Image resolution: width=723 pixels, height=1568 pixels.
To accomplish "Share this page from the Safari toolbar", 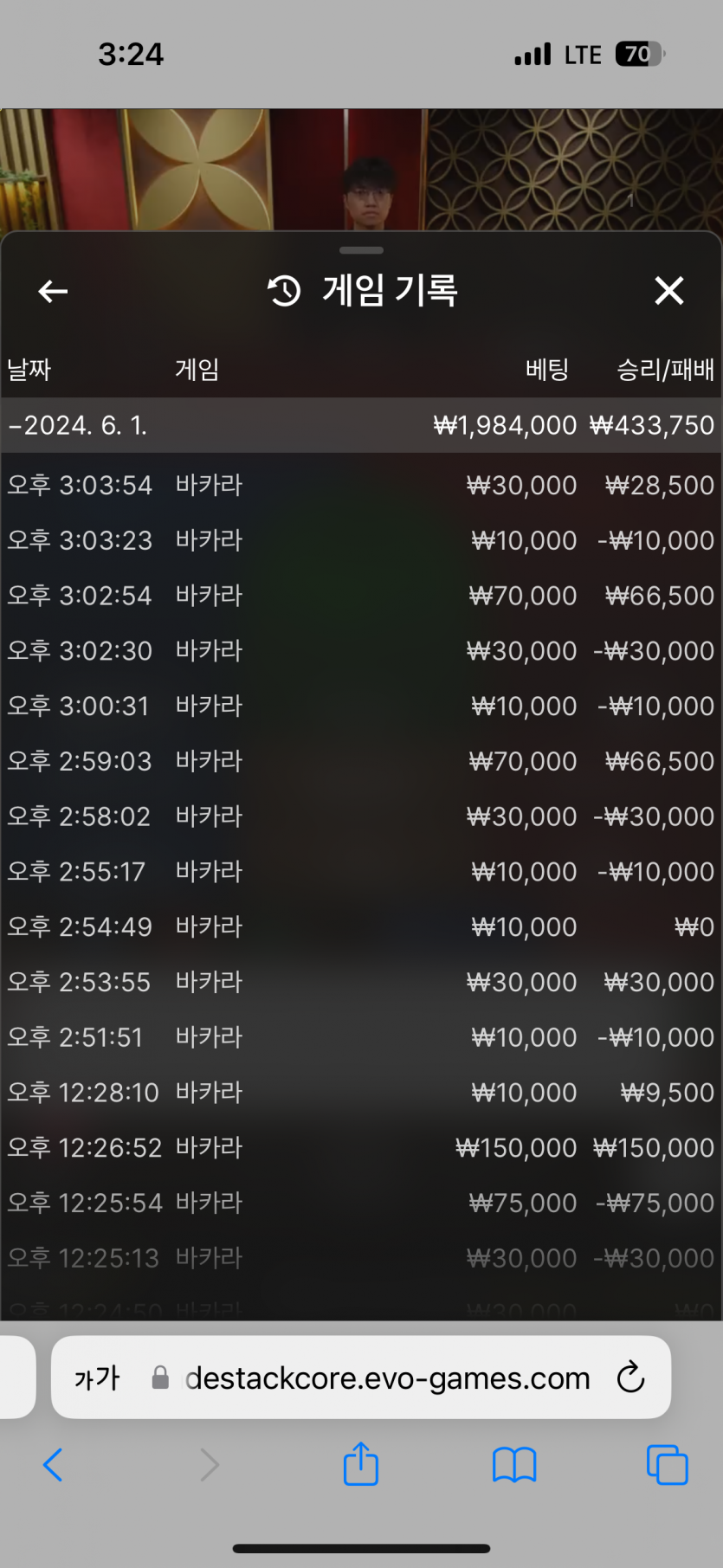I will (x=361, y=1463).
